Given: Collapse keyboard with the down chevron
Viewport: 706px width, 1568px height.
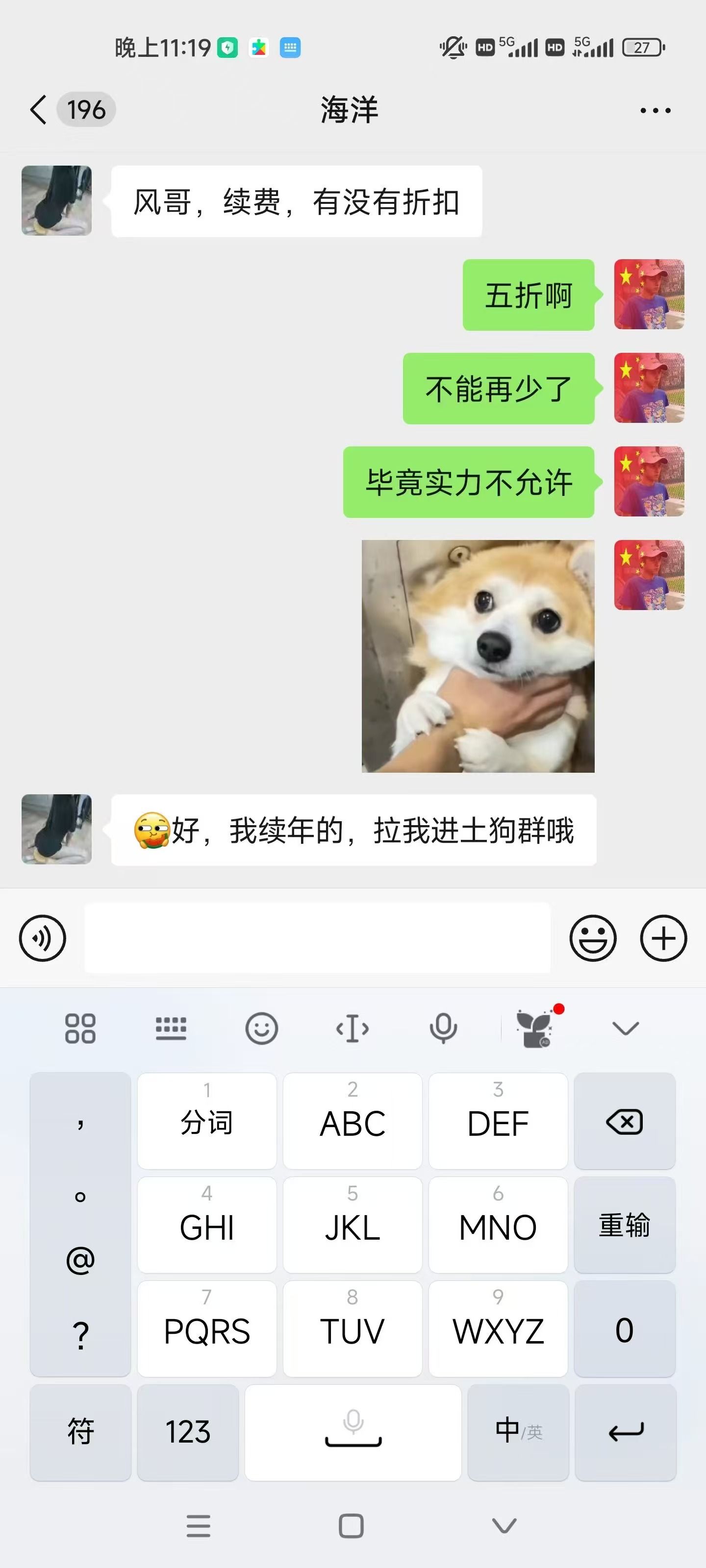Looking at the screenshot, I should pyautogui.click(x=625, y=1029).
